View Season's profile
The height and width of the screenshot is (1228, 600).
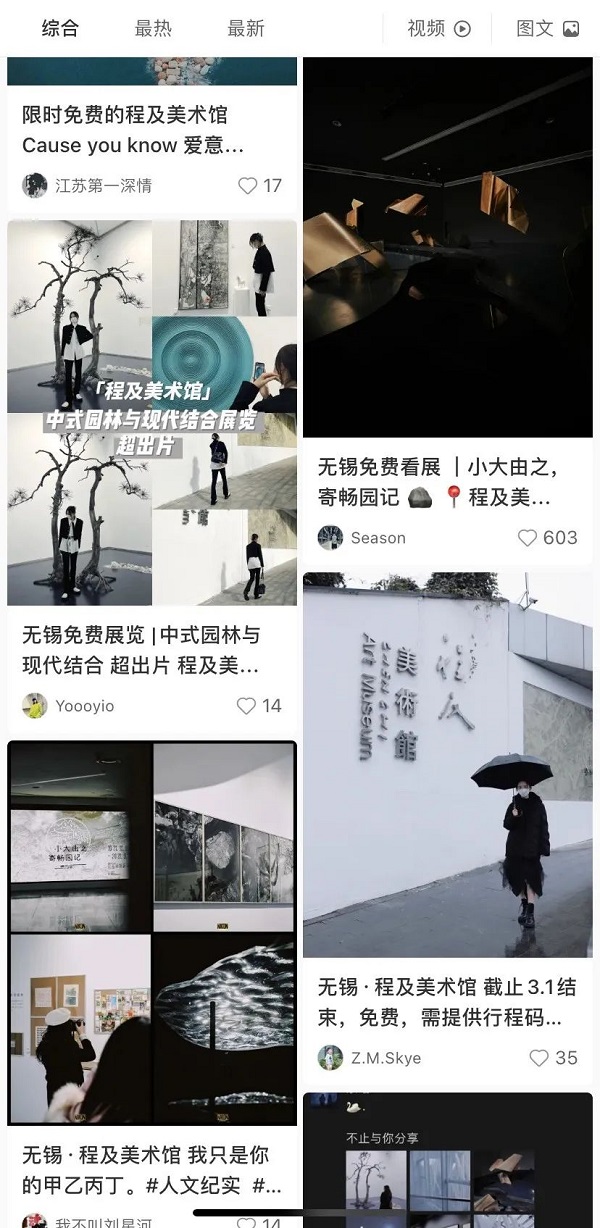(x=362, y=538)
